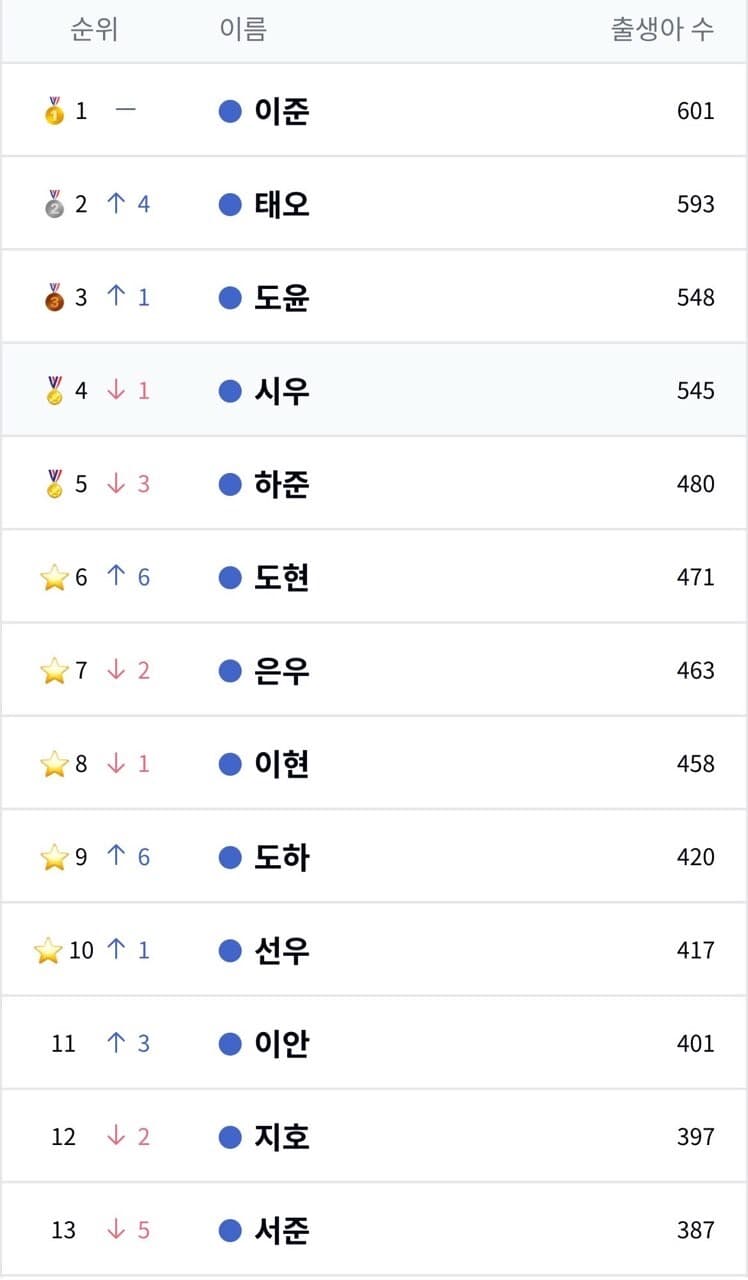The width and height of the screenshot is (748, 1280).
Task: Click the up arrow next to rank 2
Action: pyautogui.click(x=119, y=203)
